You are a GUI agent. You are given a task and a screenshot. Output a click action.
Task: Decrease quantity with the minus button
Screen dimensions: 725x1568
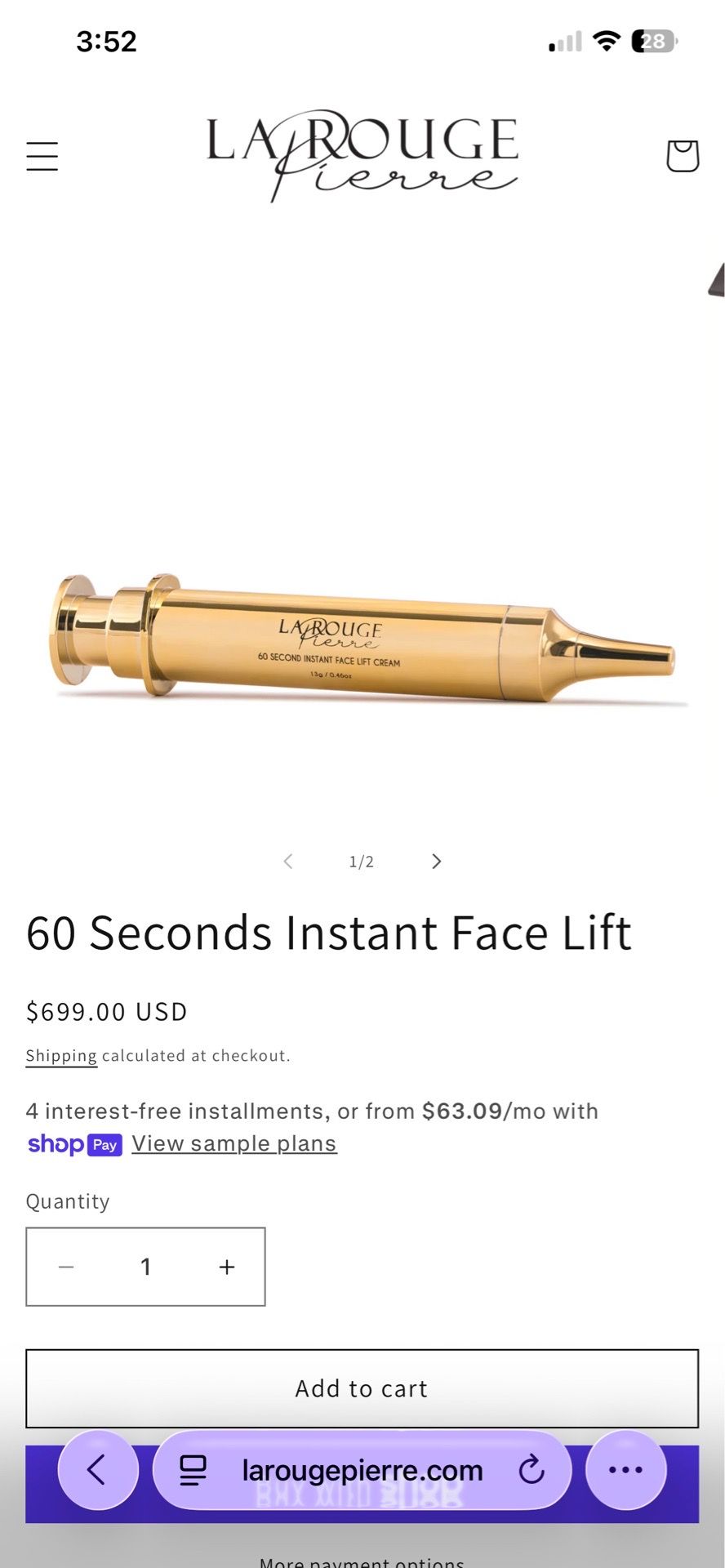[66, 1267]
